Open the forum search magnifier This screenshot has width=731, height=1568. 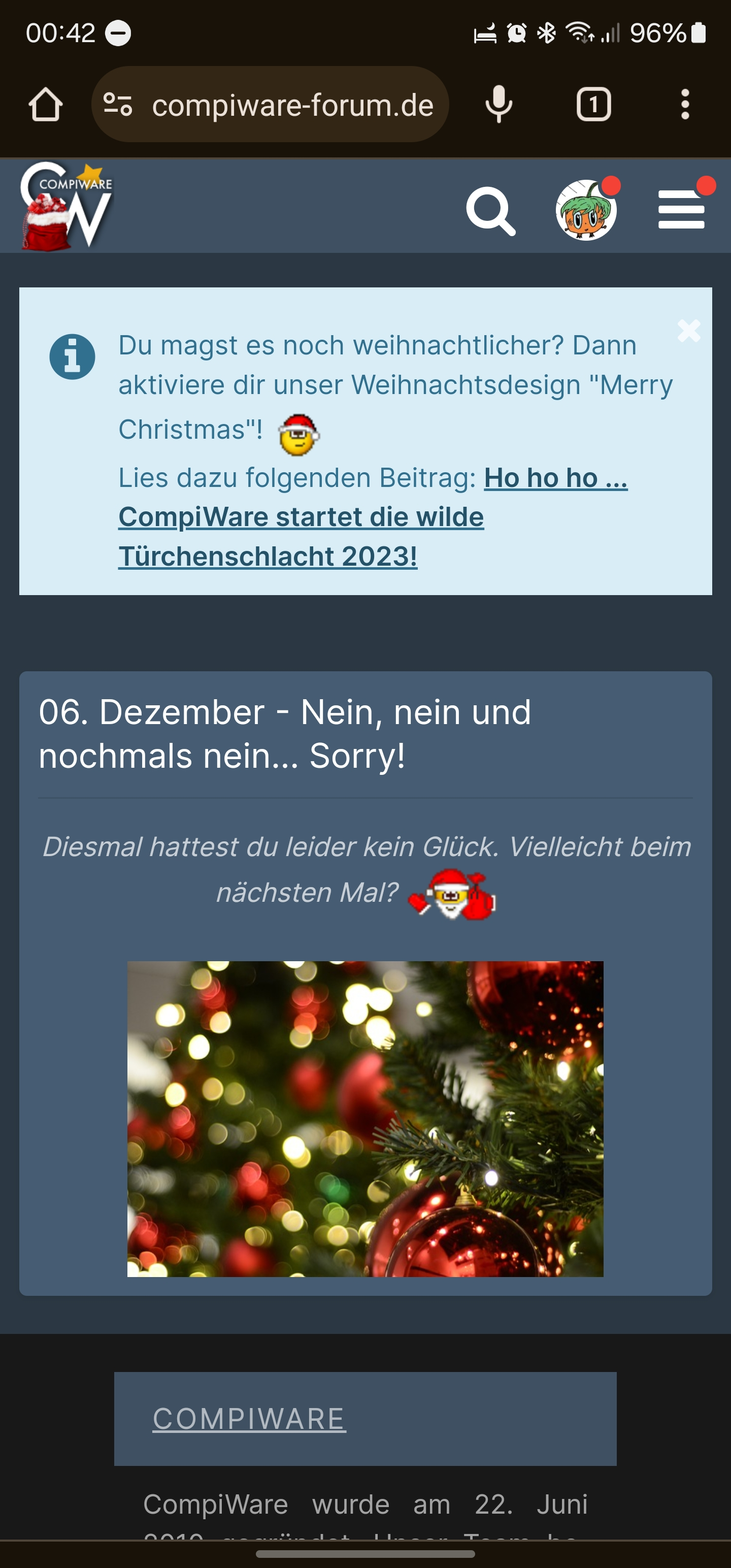(490, 211)
